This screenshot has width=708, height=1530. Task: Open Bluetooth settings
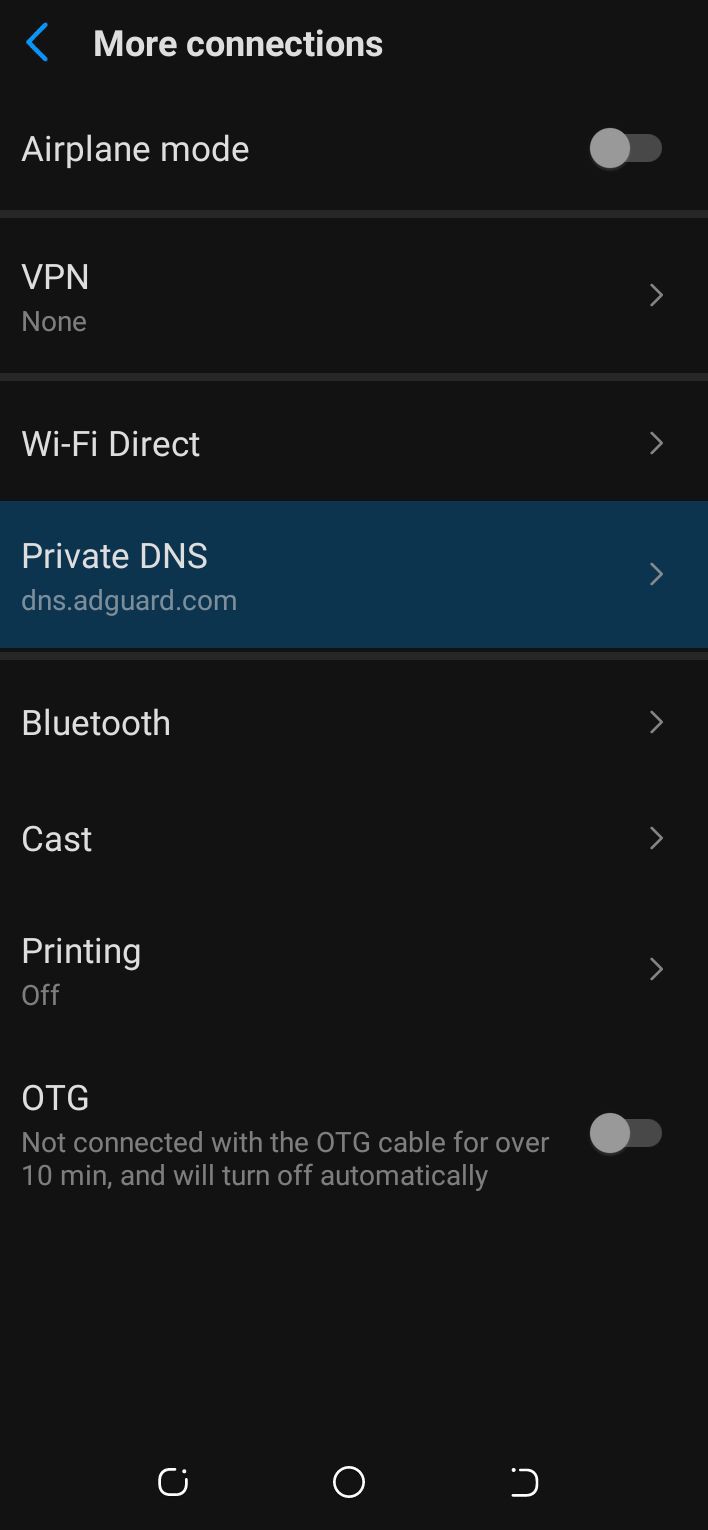354,723
